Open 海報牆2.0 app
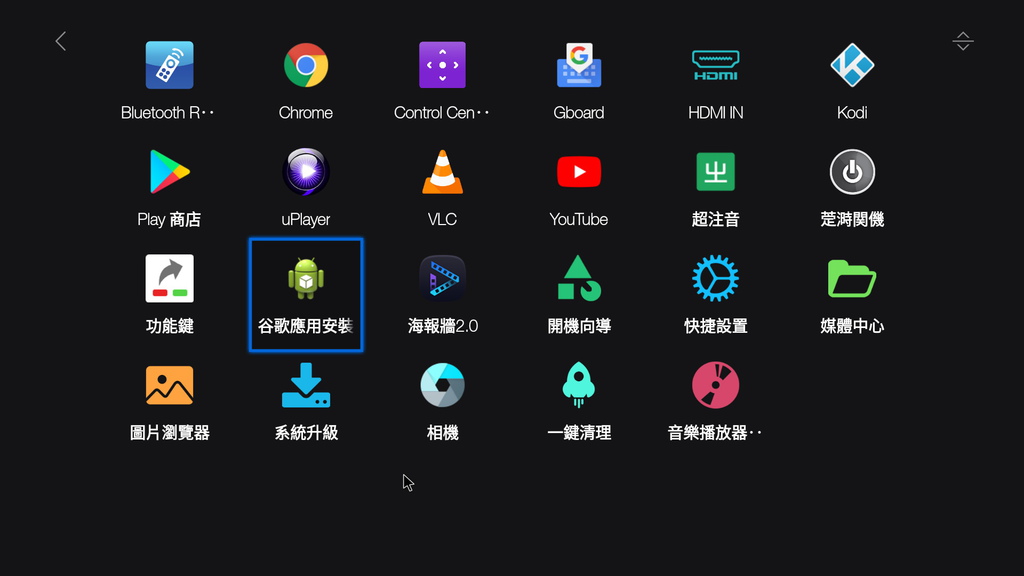 [x=442, y=279]
